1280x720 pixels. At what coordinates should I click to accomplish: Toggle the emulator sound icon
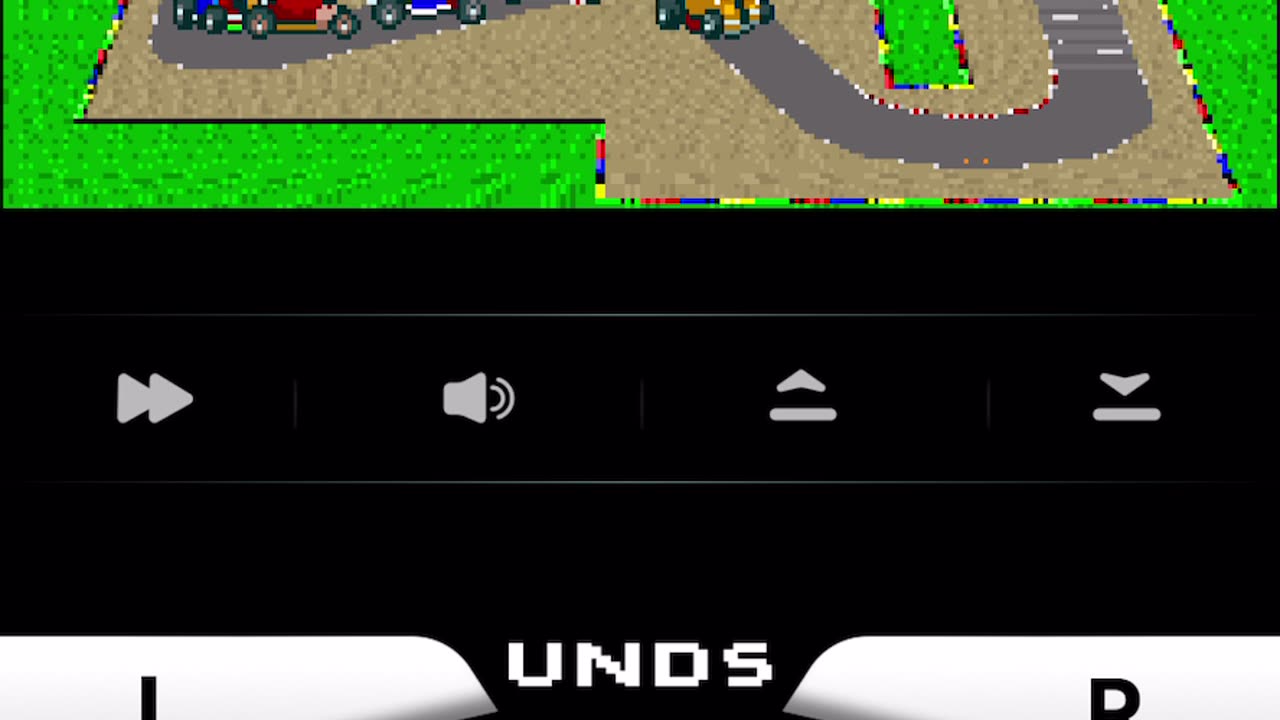(x=478, y=399)
